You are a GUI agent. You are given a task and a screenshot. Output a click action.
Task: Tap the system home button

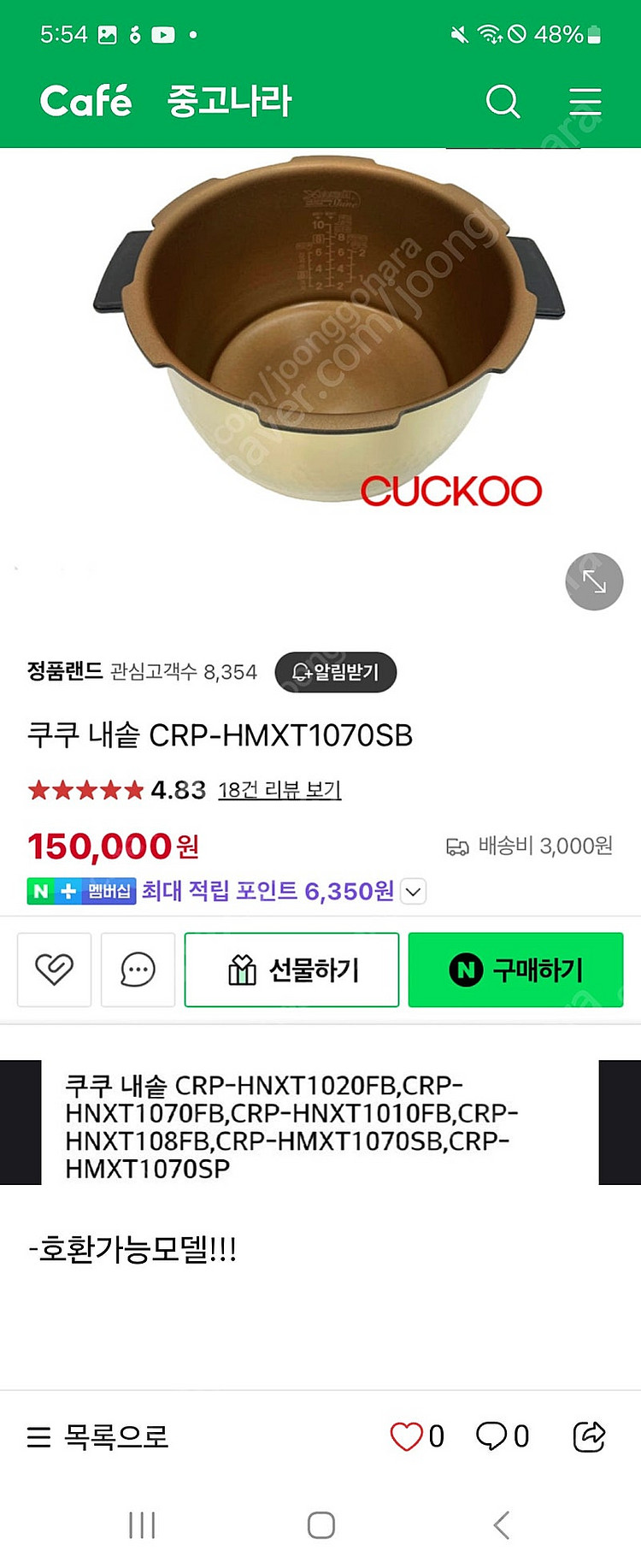(320, 1525)
